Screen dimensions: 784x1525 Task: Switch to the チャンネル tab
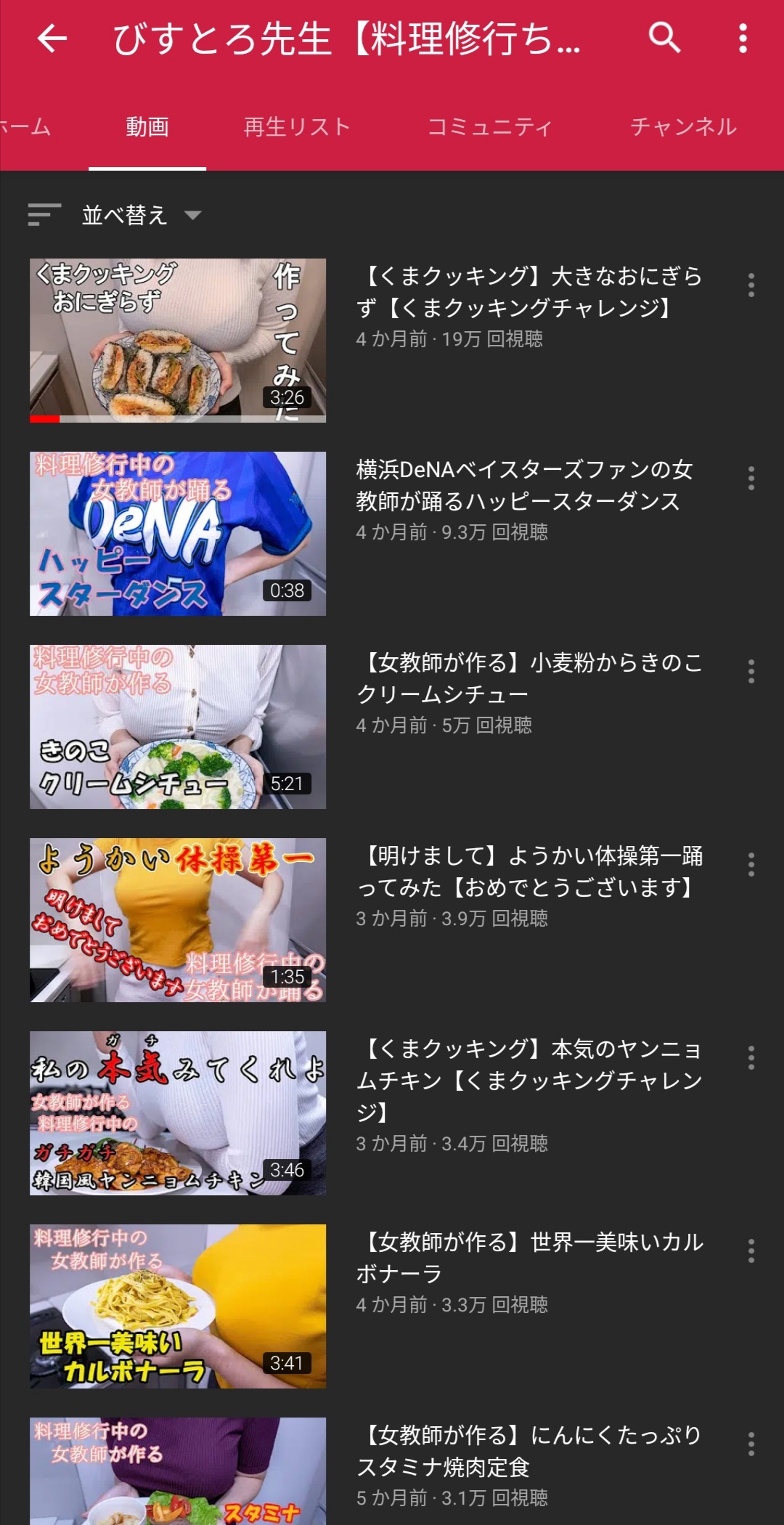tap(683, 127)
